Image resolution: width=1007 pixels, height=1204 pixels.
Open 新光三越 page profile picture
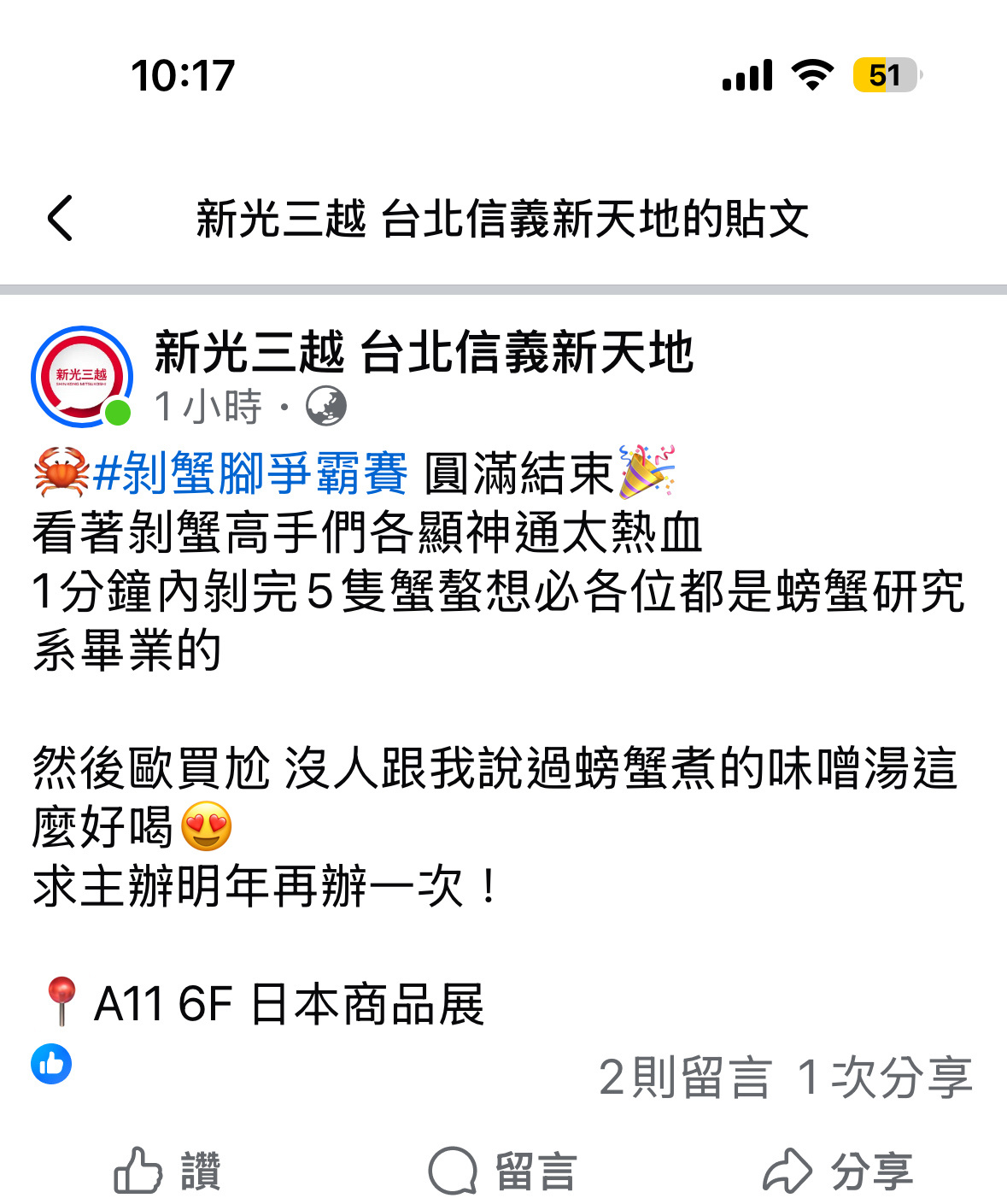[81, 377]
